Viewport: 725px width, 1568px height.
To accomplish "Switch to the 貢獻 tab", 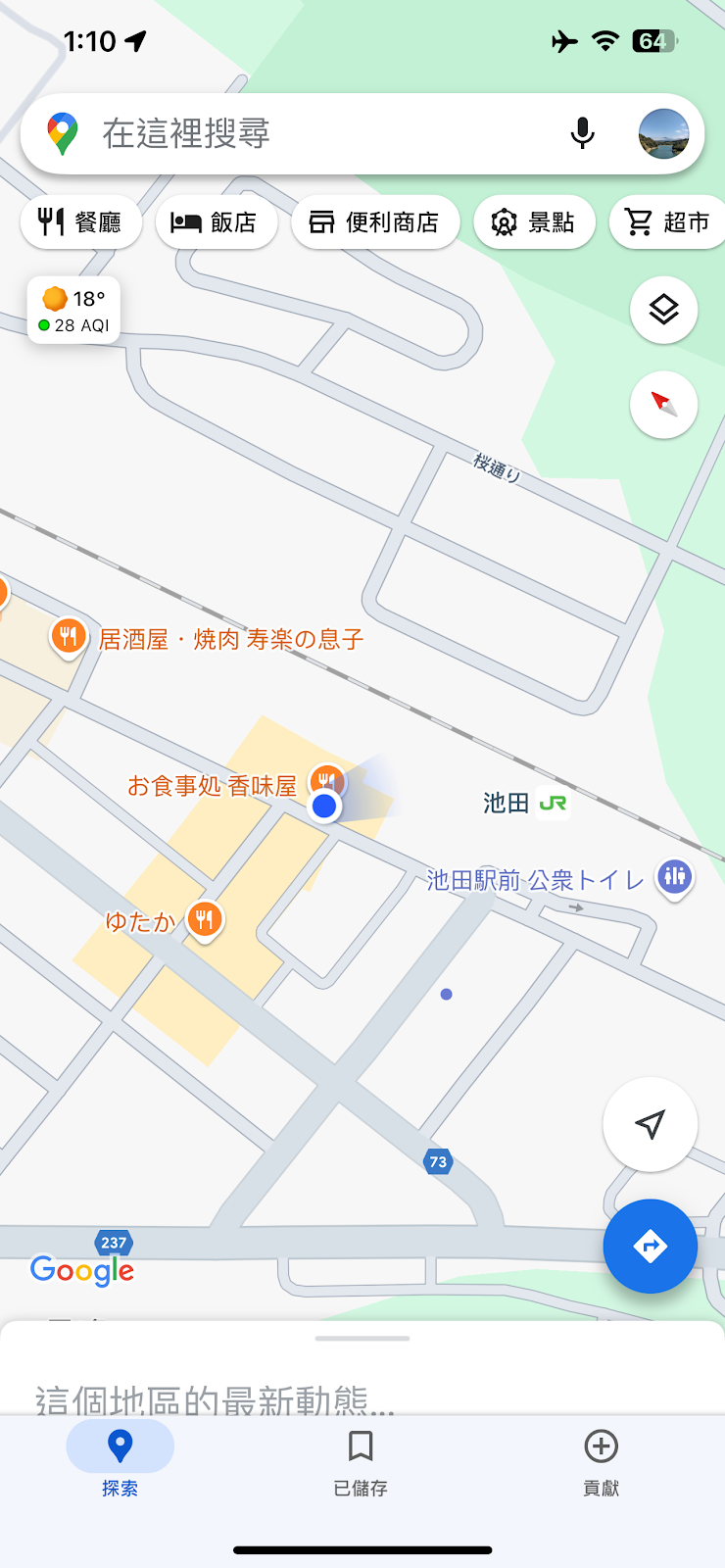I will click(602, 1463).
